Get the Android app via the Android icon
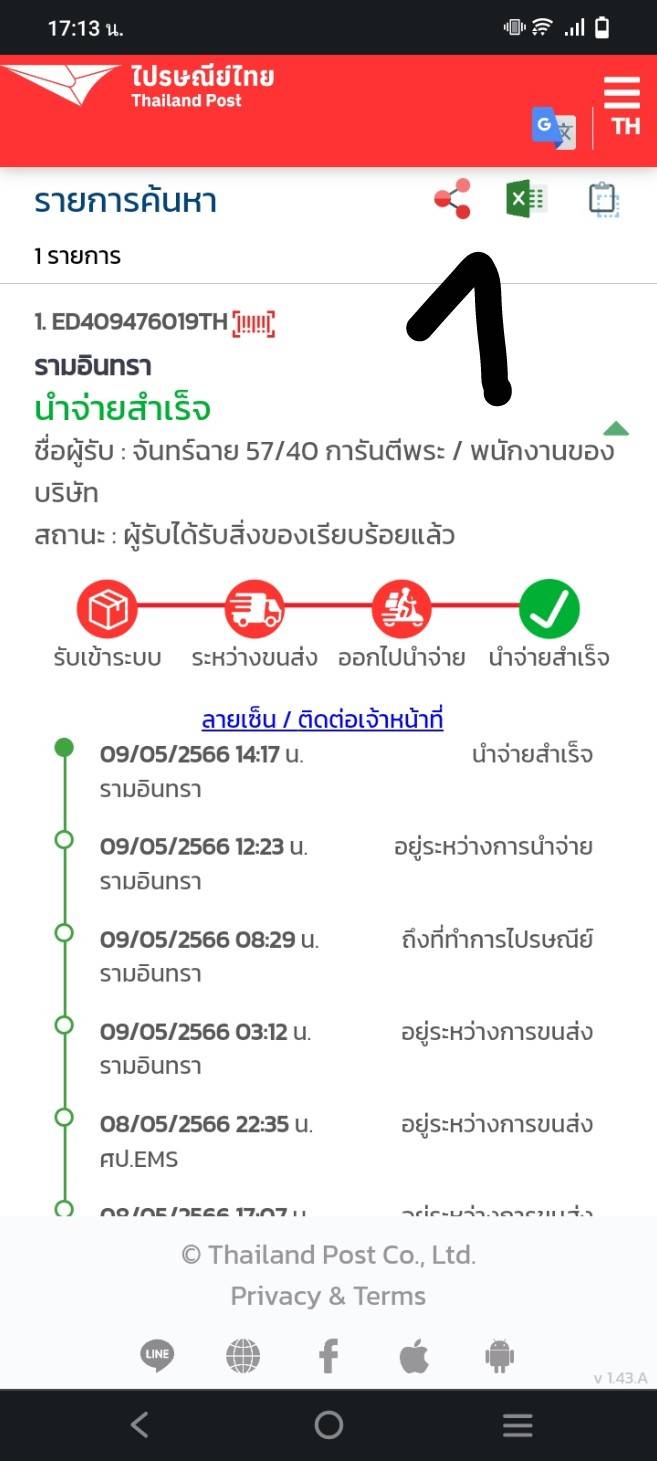The width and height of the screenshot is (657, 1461). point(499,1356)
